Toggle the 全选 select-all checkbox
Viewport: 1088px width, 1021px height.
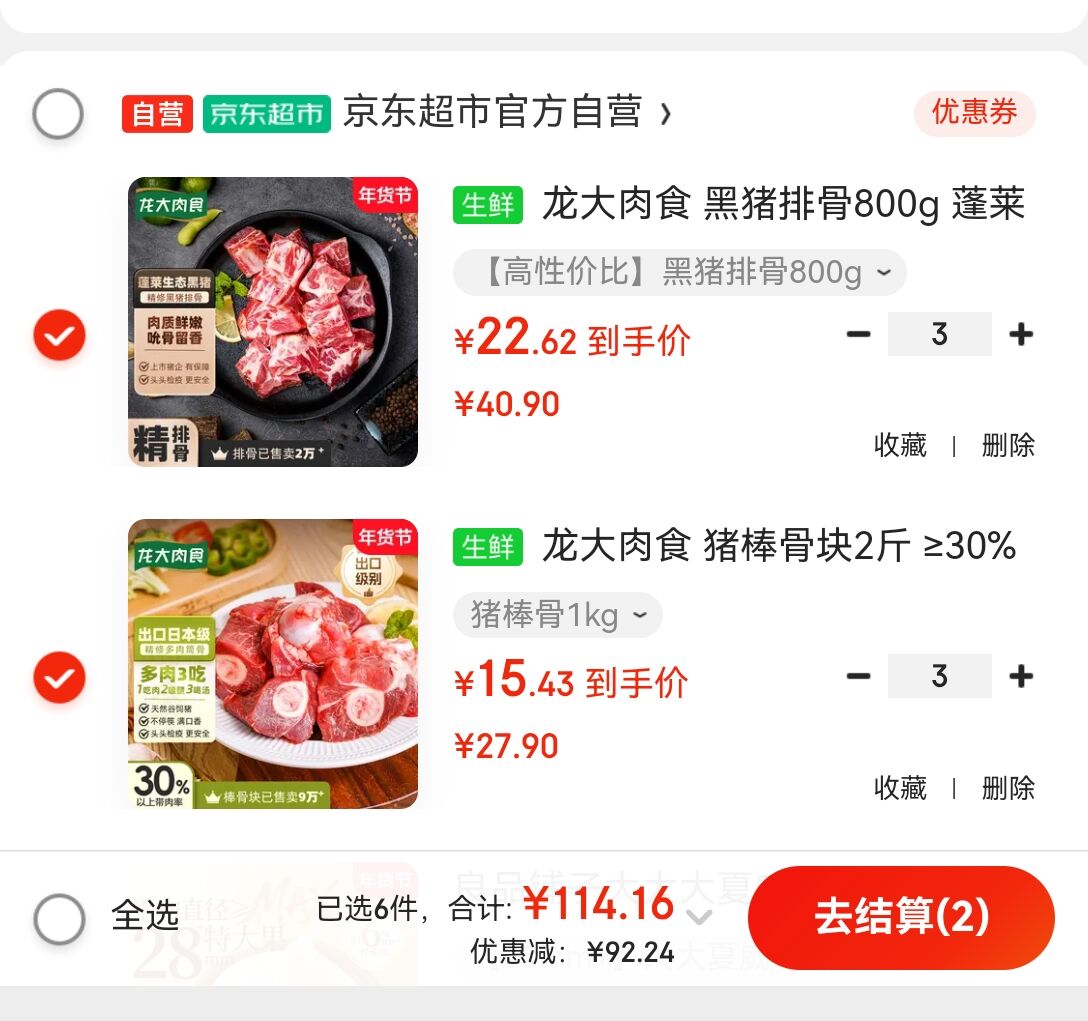pyautogui.click(x=59, y=917)
